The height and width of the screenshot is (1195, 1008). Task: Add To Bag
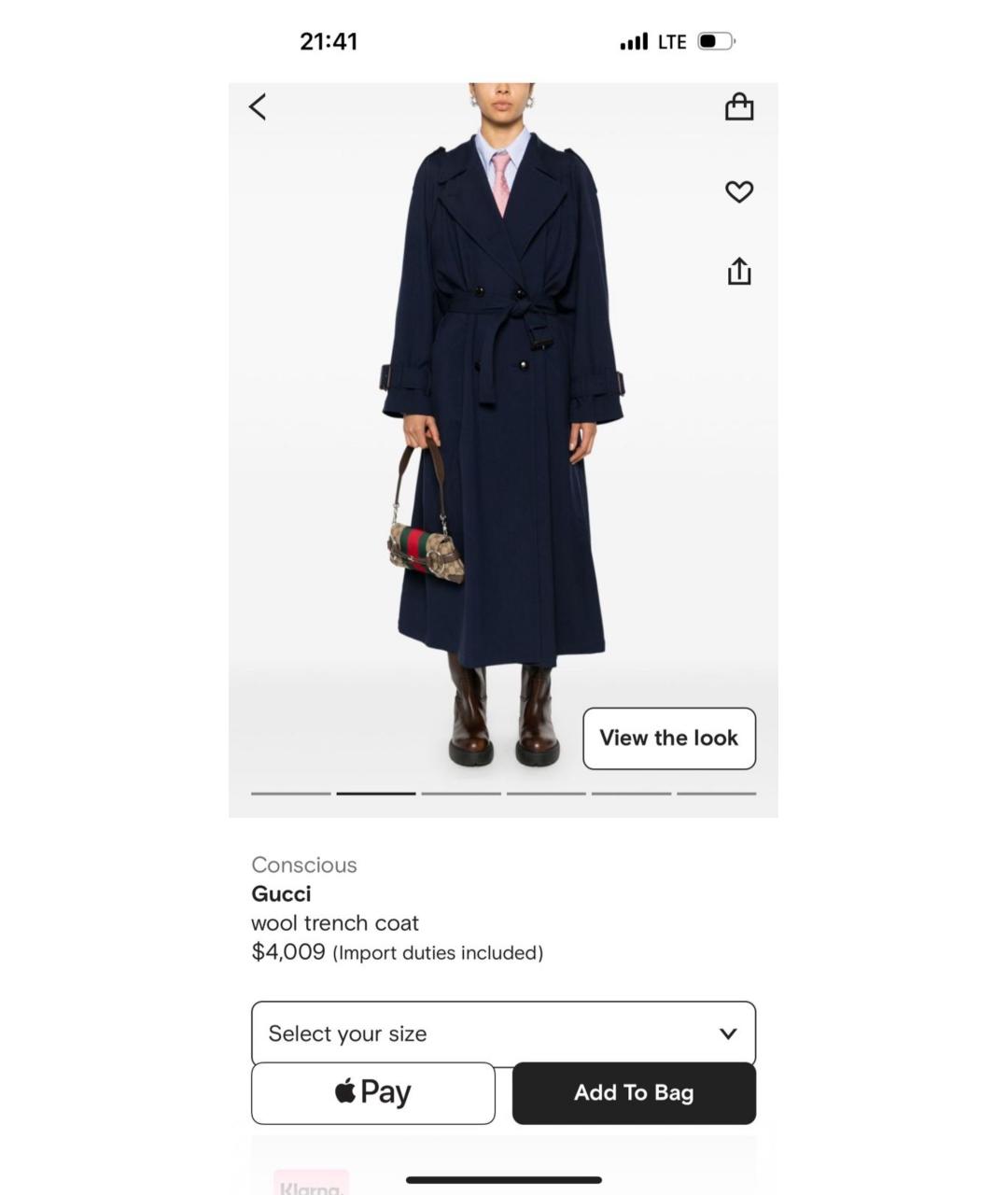click(x=634, y=1092)
